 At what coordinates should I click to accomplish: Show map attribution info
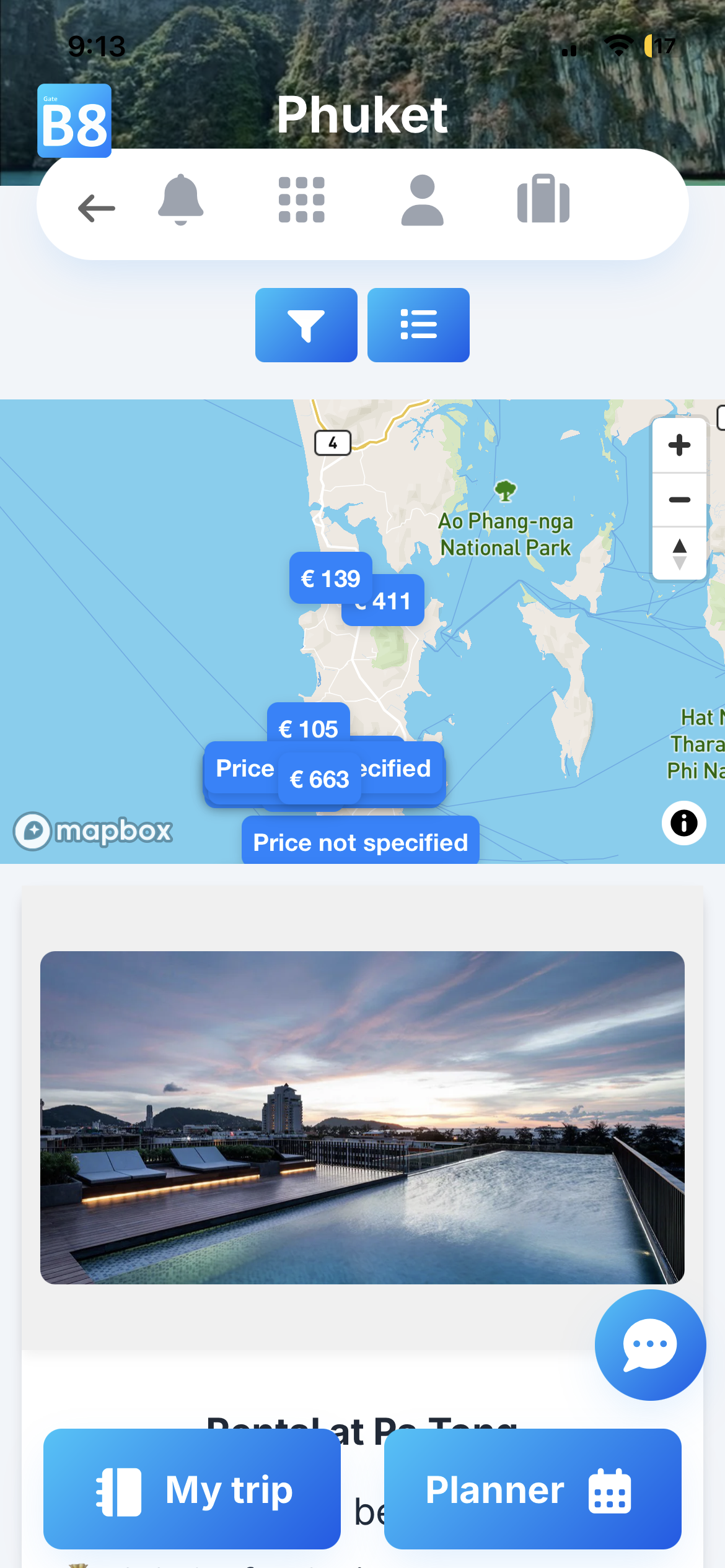point(683,823)
